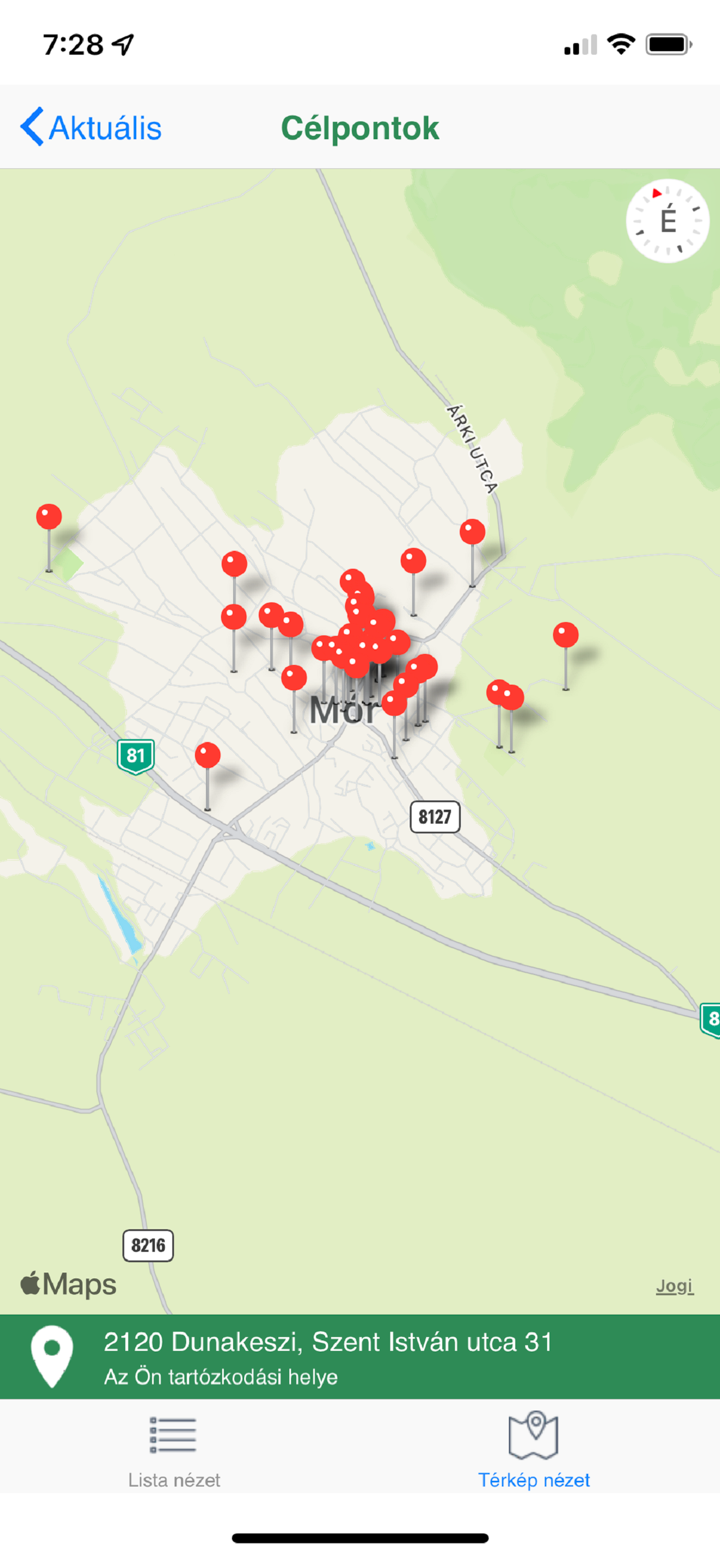720x1558 pixels.
Task: Tap the list view icon at bottom
Action: (x=171, y=1434)
